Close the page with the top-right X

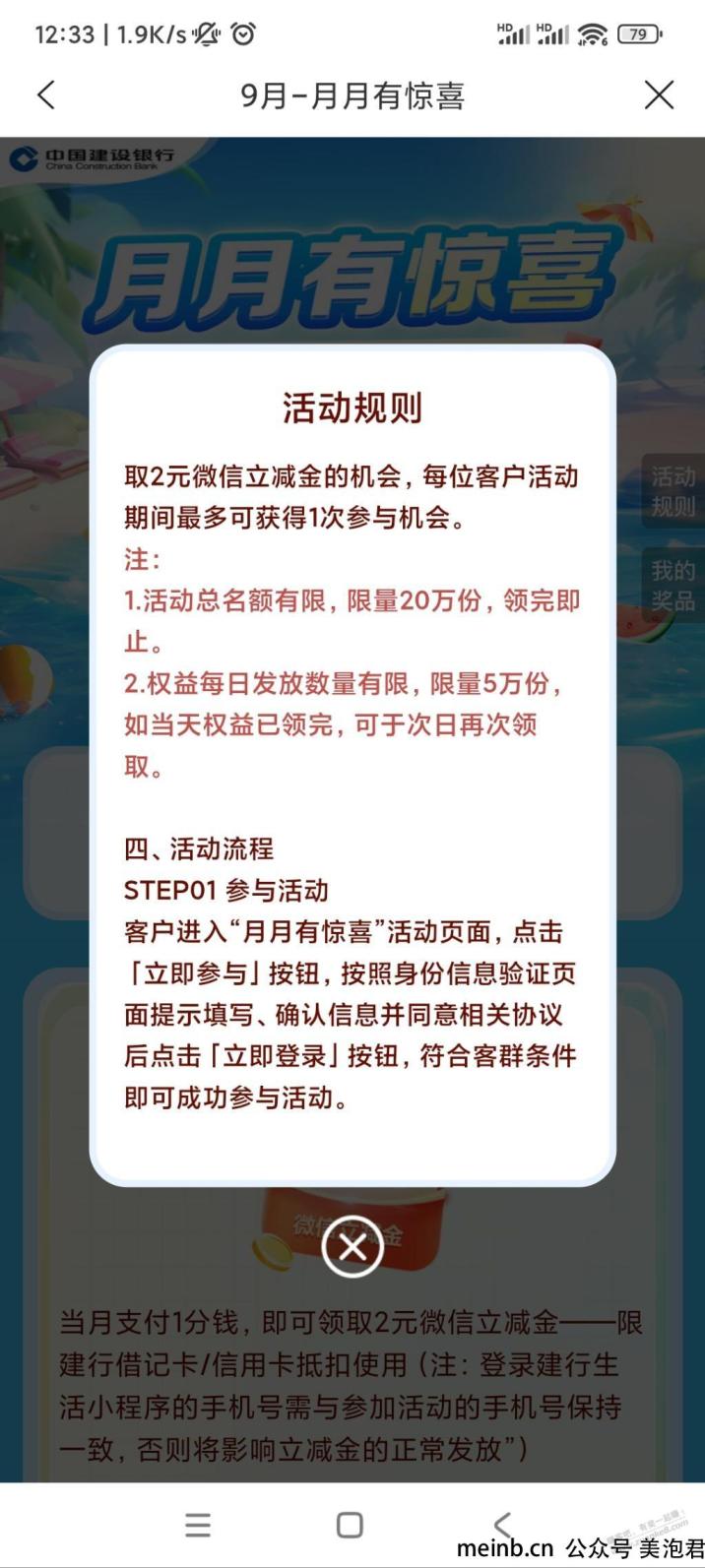pos(659,95)
